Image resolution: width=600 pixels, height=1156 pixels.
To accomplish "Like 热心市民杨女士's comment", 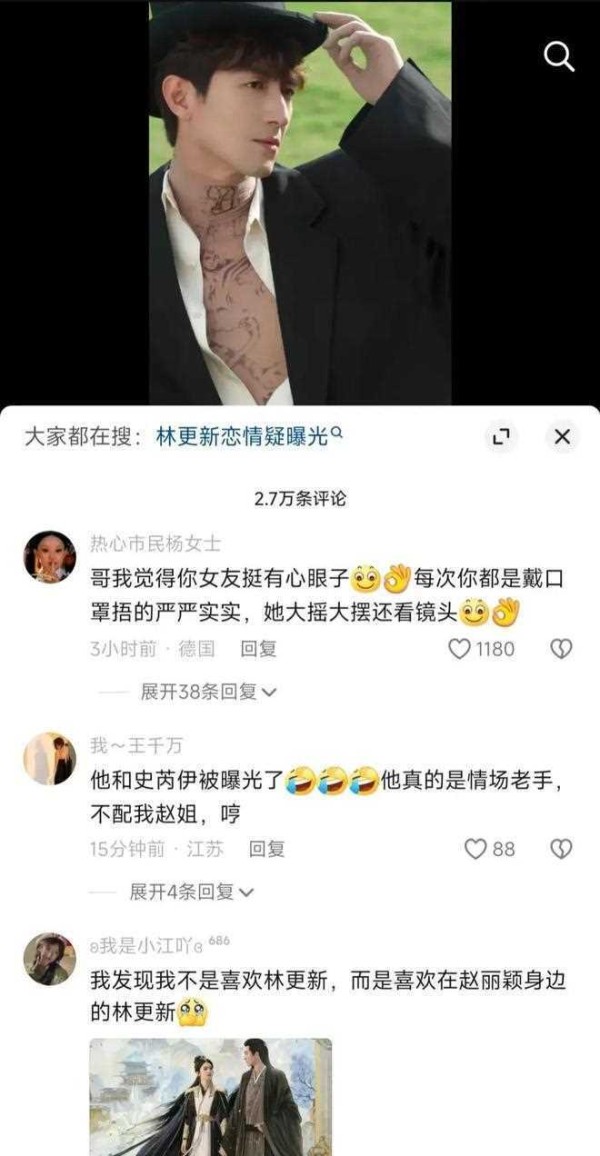I will click(x=460, y=649).
